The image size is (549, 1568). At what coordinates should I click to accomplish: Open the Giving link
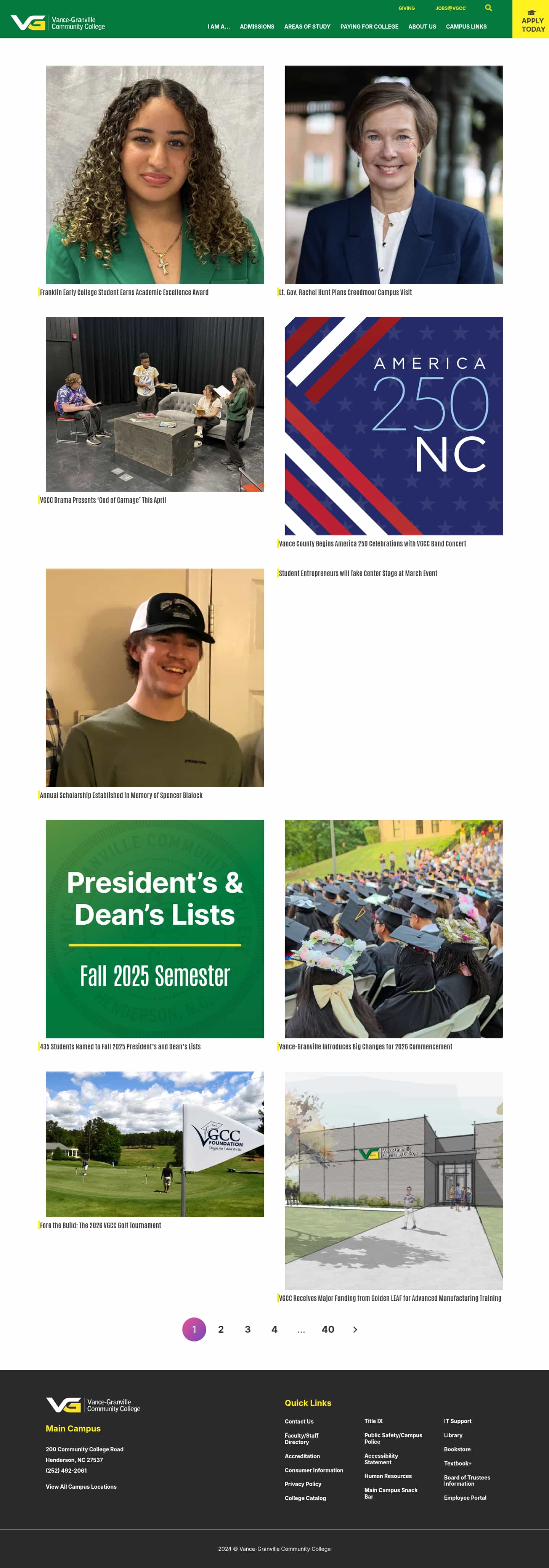[406, 8]
